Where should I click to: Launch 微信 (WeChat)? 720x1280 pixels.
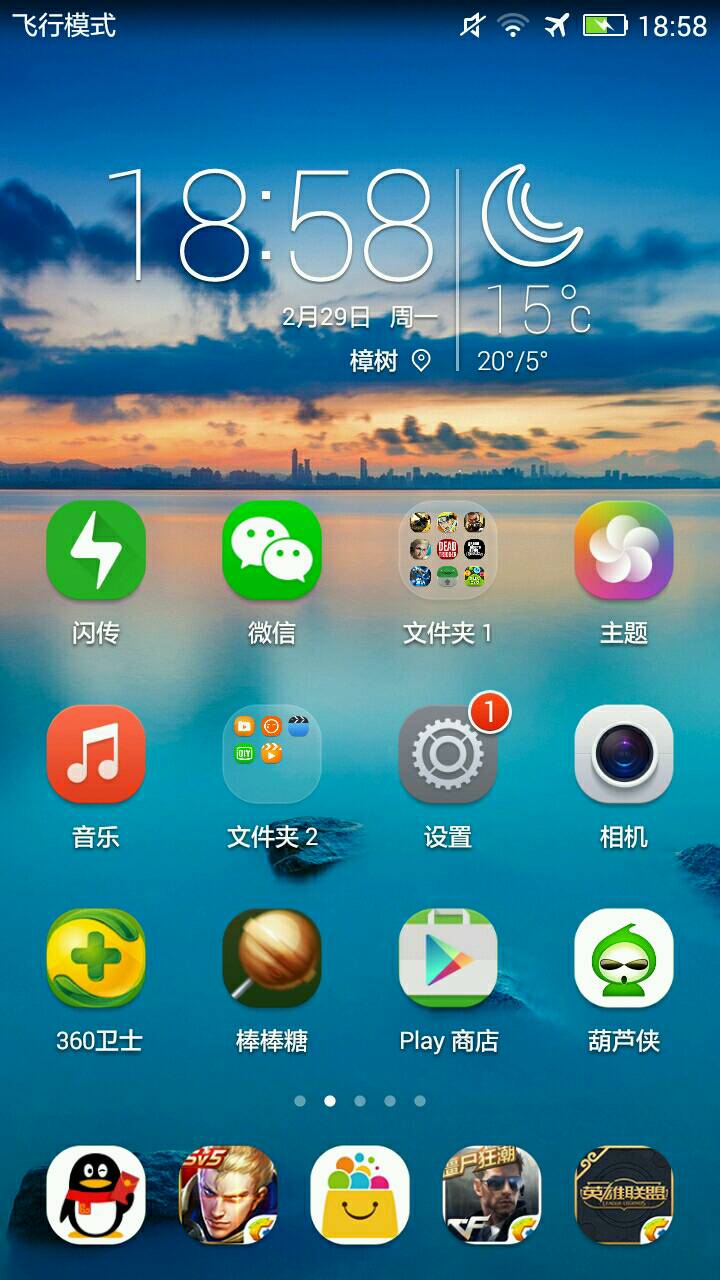[x=272, y=550]
